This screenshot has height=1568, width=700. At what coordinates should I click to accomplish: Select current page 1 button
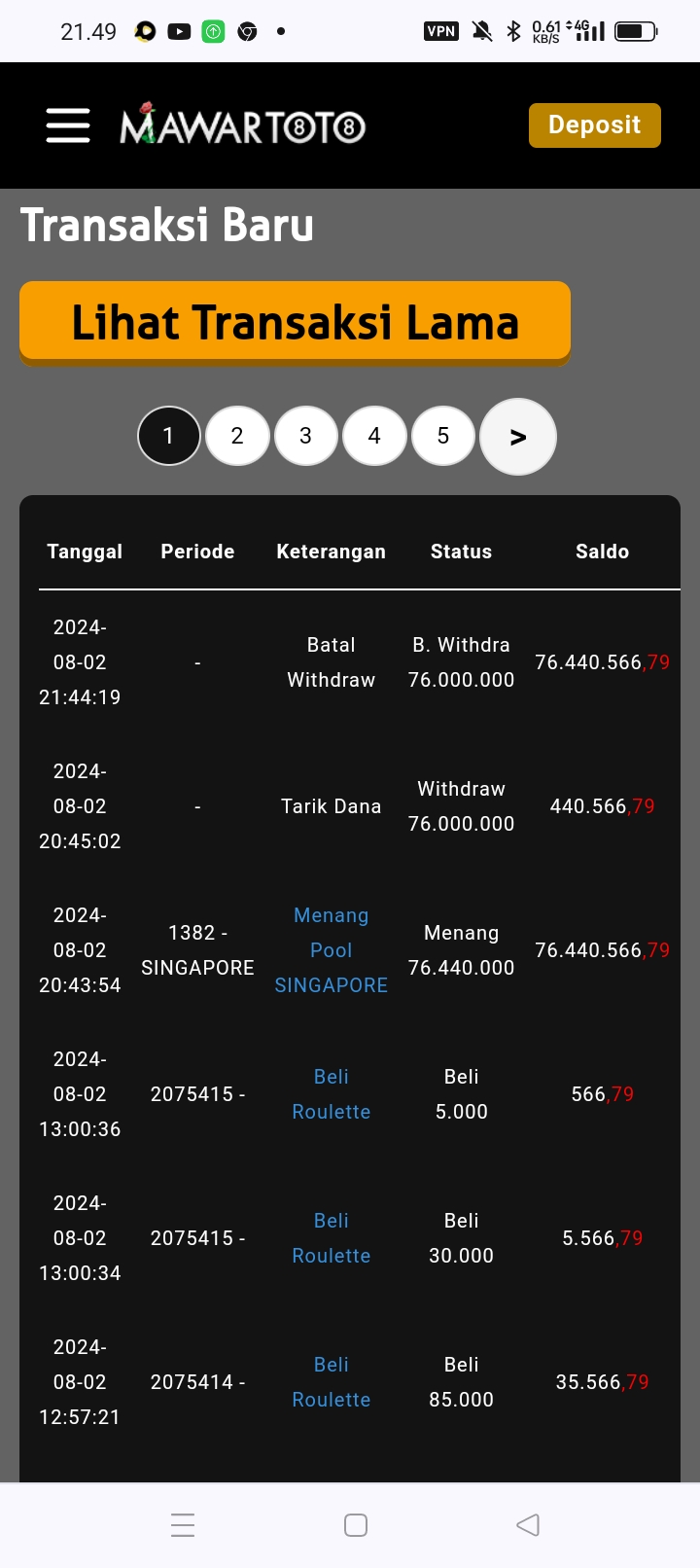tap(169, 436)
